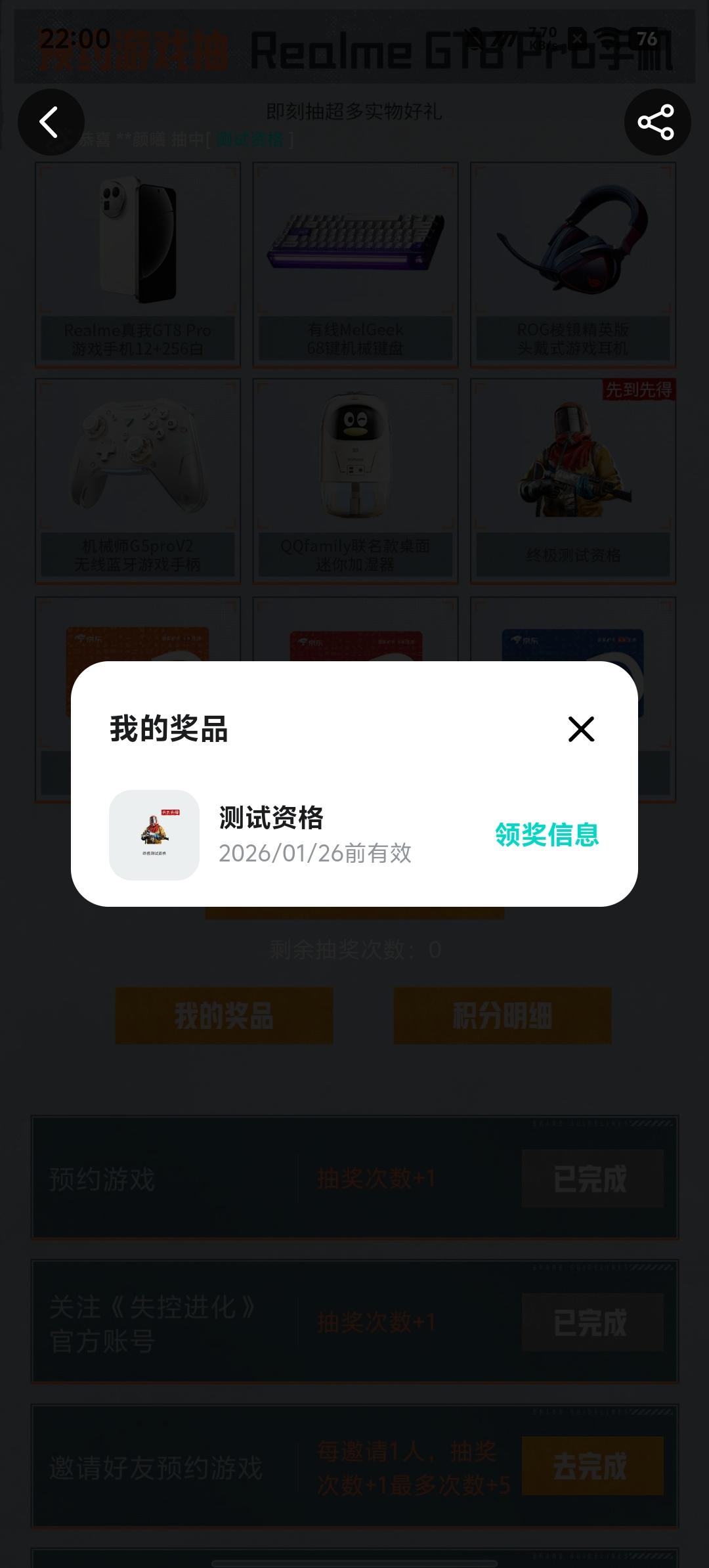Go back with the top-left arrow
This screenshot has height=1568, width=709.
coord(51,122)
